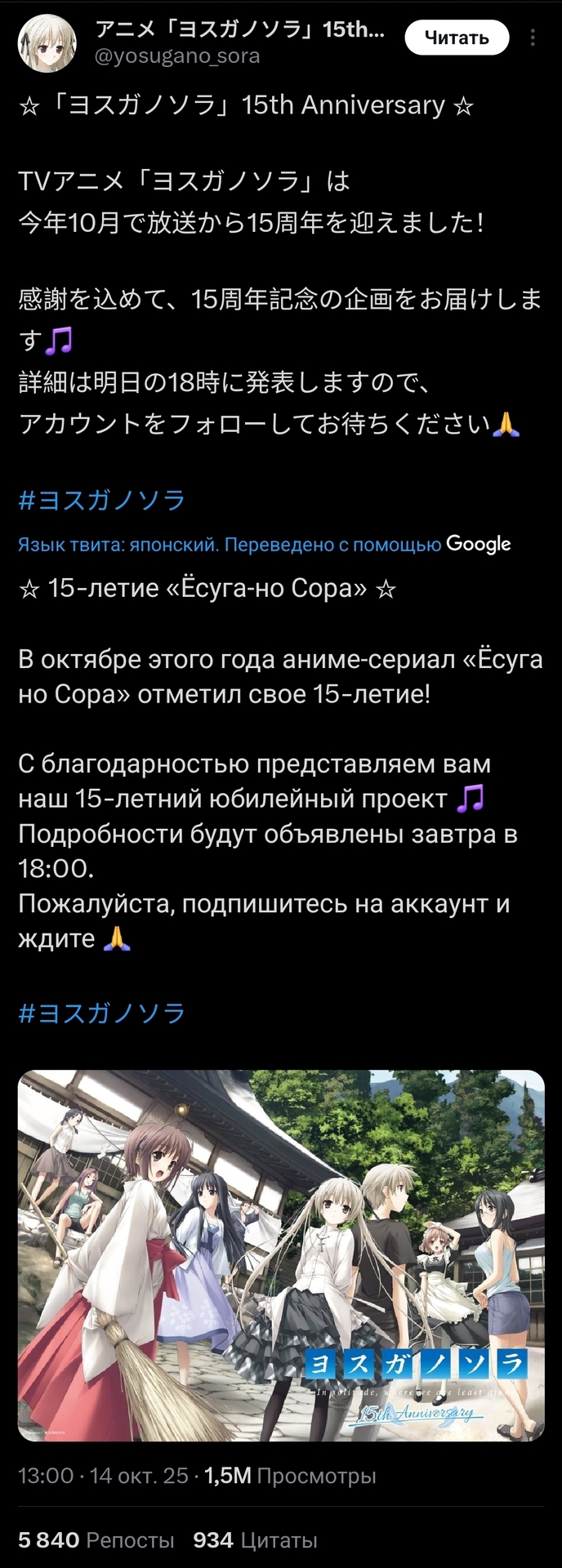This screenshot has width=562, height=1568.
Task: Tap the Читать follow button
Action: tap(457, 38)
